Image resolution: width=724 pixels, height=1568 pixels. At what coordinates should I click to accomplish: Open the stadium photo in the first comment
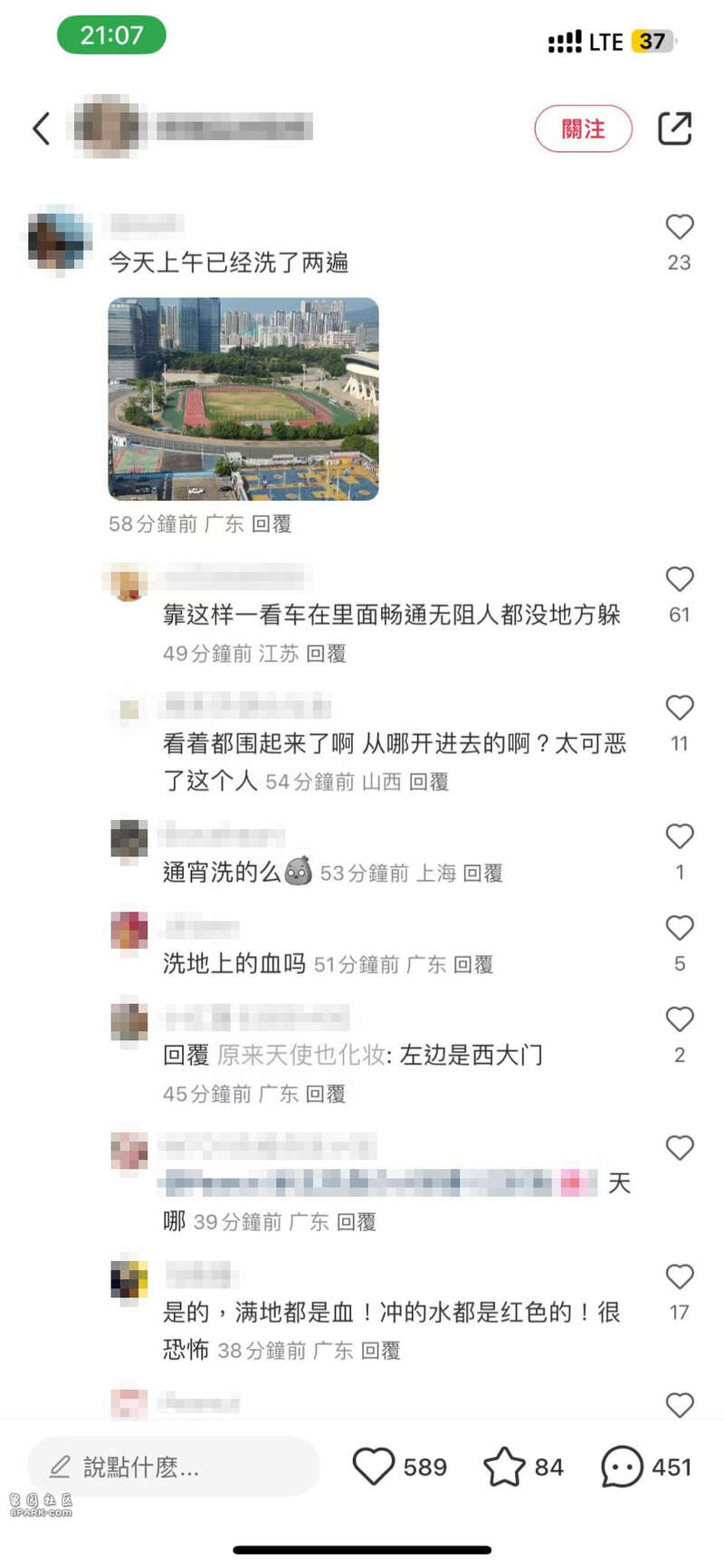243,398
